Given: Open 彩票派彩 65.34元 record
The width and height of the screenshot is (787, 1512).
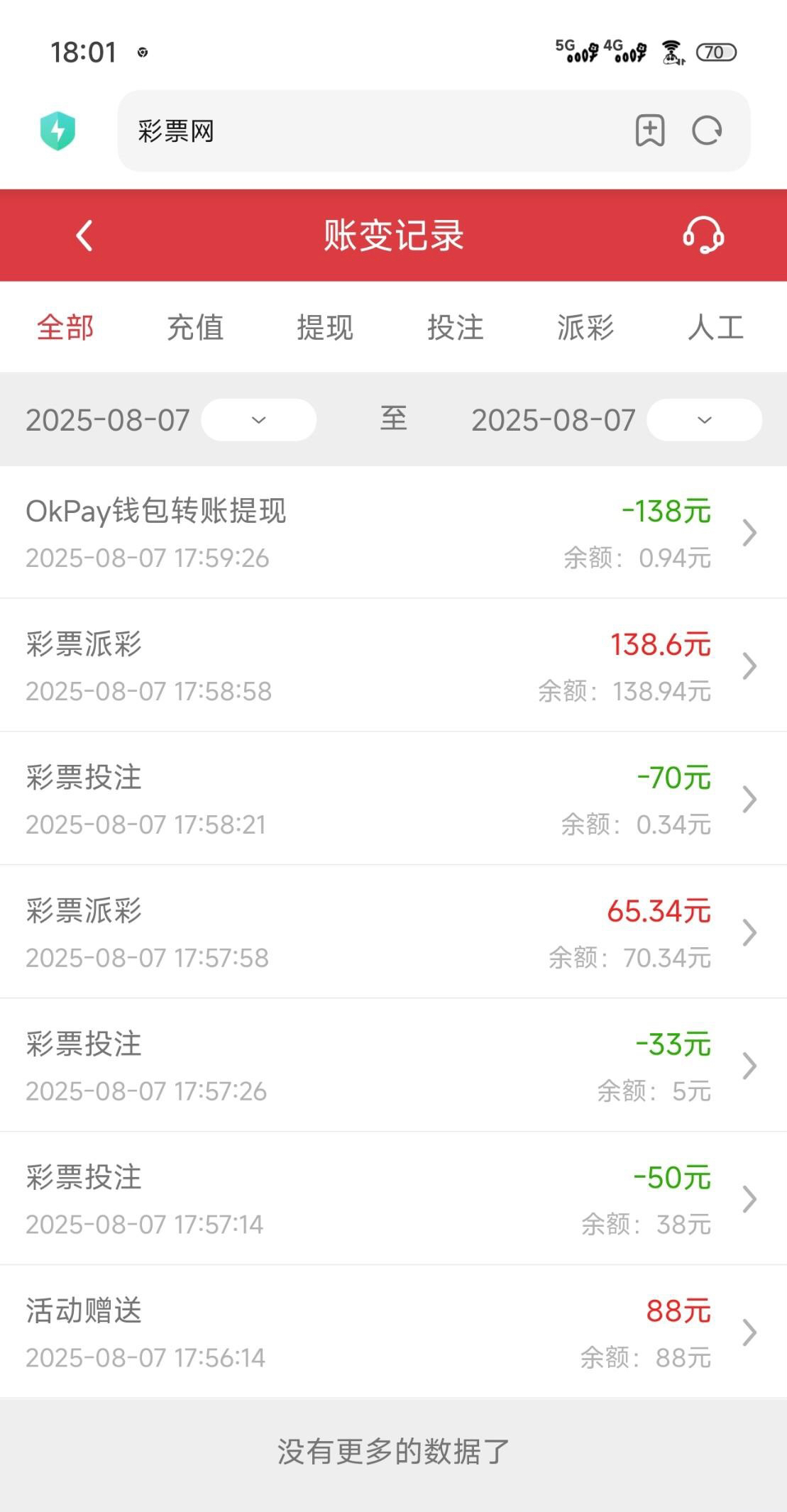Looking at the screenshot, I should click(393, 932).
